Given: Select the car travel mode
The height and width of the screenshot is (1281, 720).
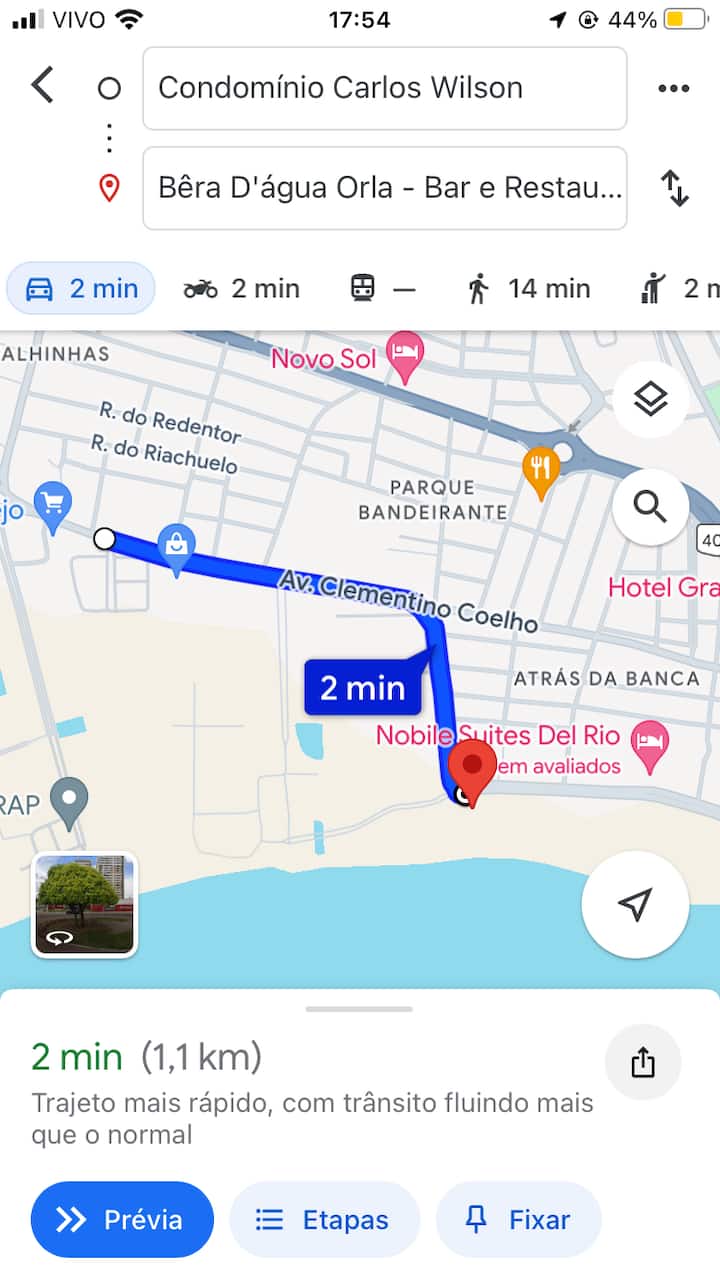Looking at the screenshot, I should tap(82, 289).
